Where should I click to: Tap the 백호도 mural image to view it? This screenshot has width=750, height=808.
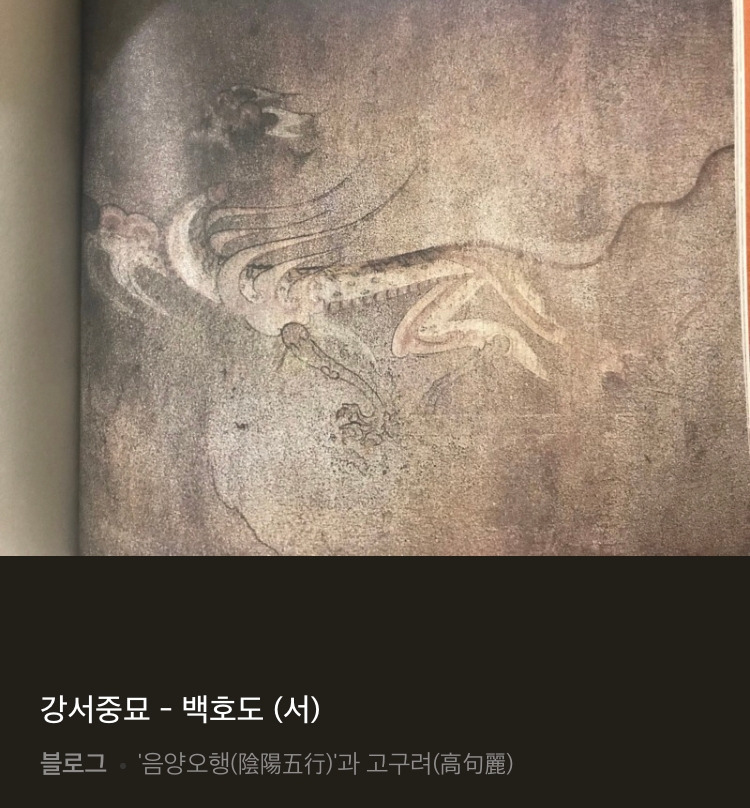[x=375, y=278]
